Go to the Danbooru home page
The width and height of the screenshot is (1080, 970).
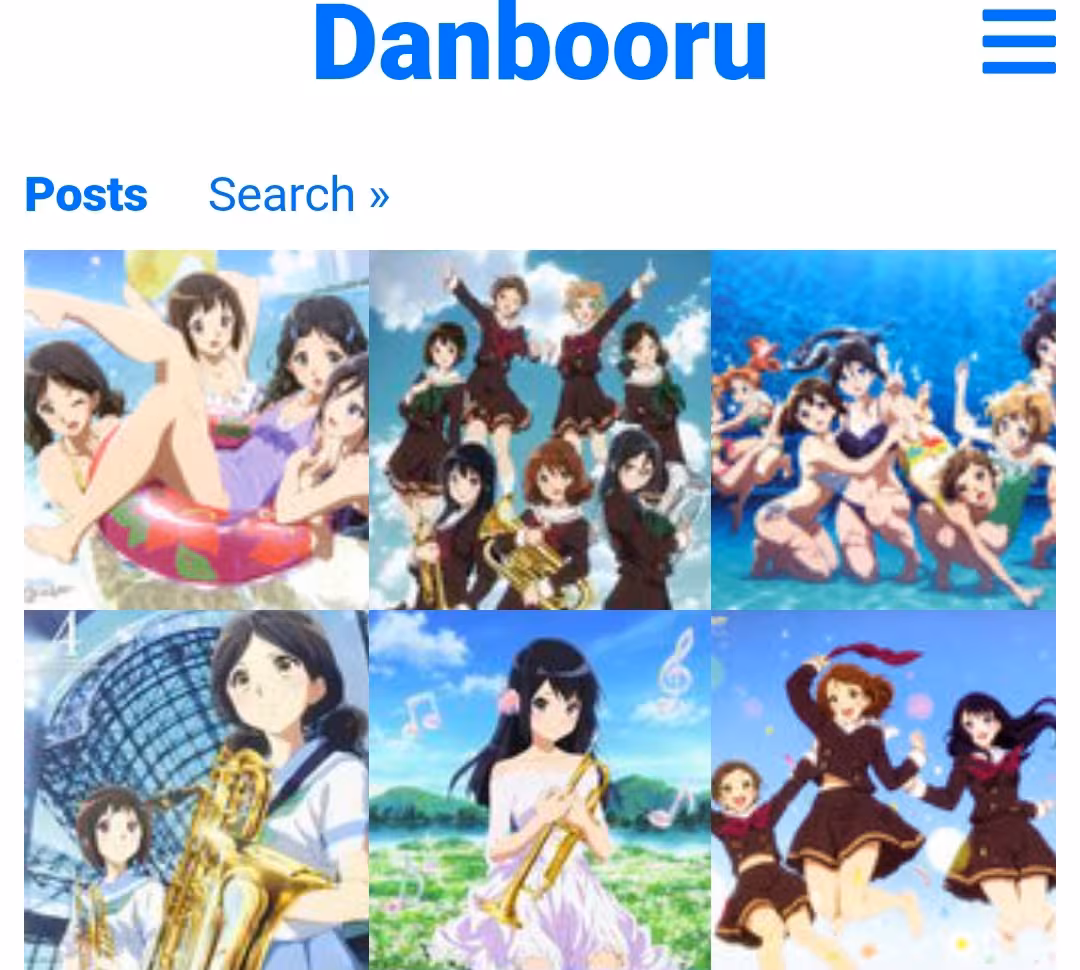[x=539, y=45]
